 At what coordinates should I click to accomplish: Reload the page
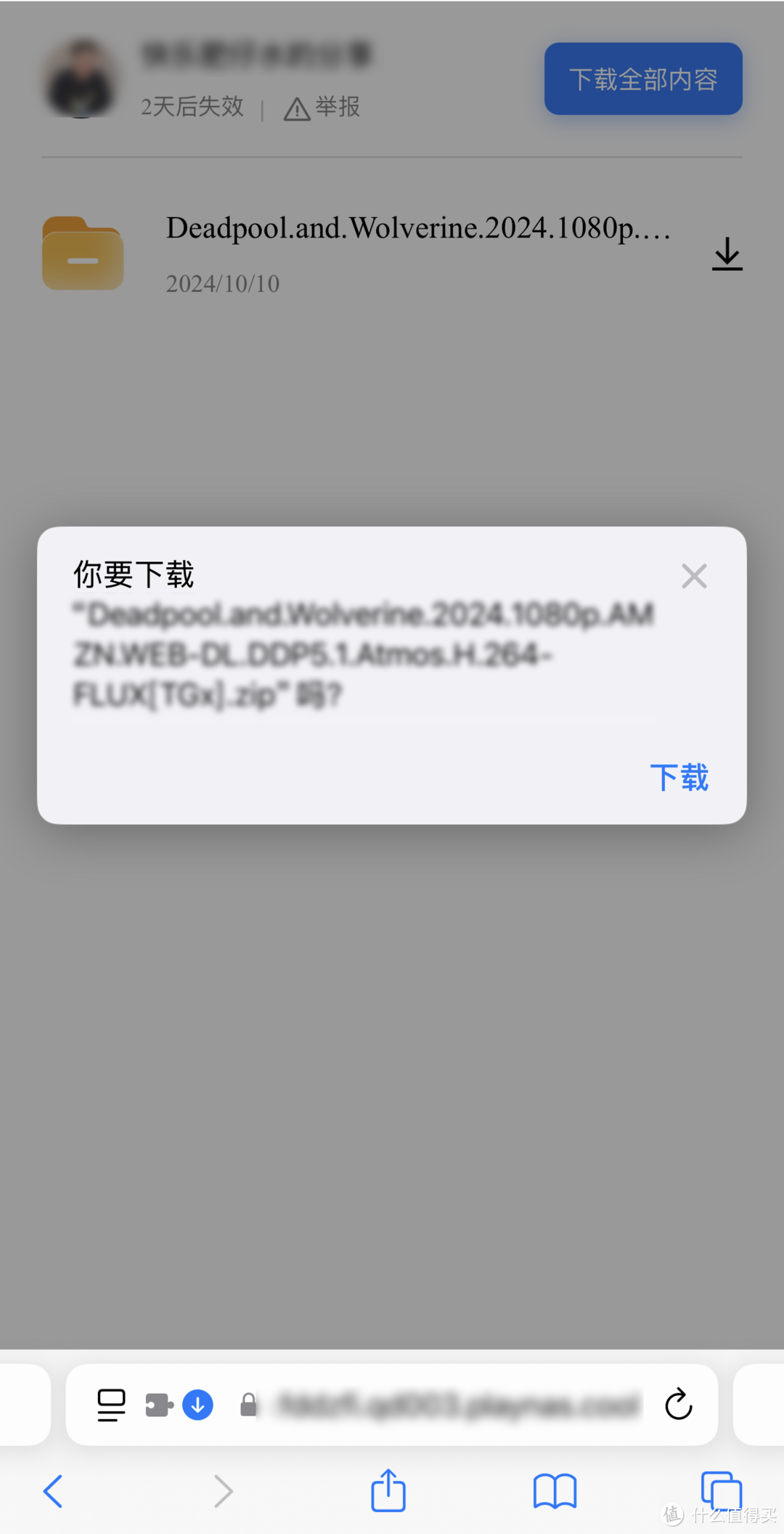(x=678, y=1404)
